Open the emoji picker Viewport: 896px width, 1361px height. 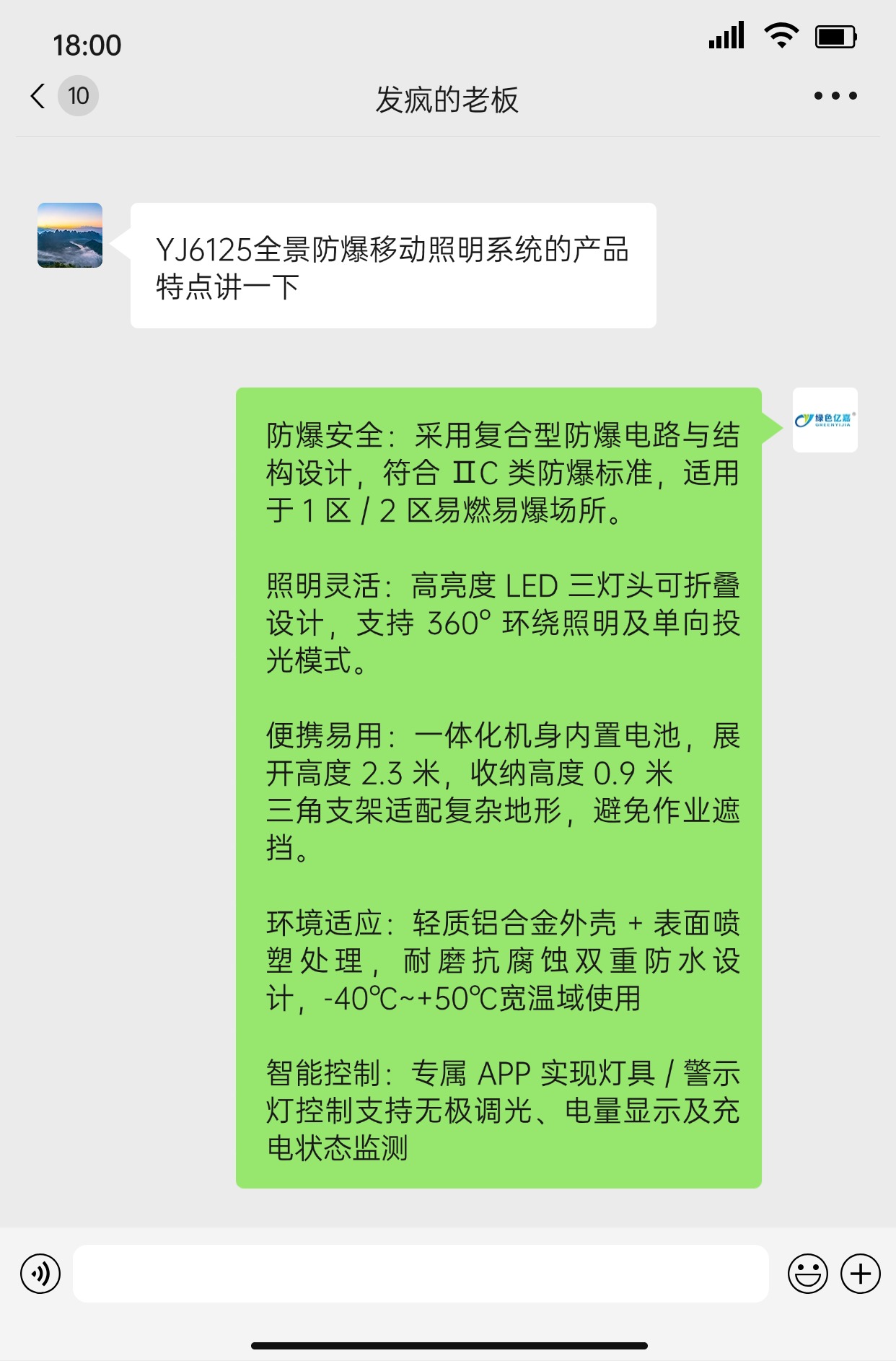click(x=807, y=1274)
